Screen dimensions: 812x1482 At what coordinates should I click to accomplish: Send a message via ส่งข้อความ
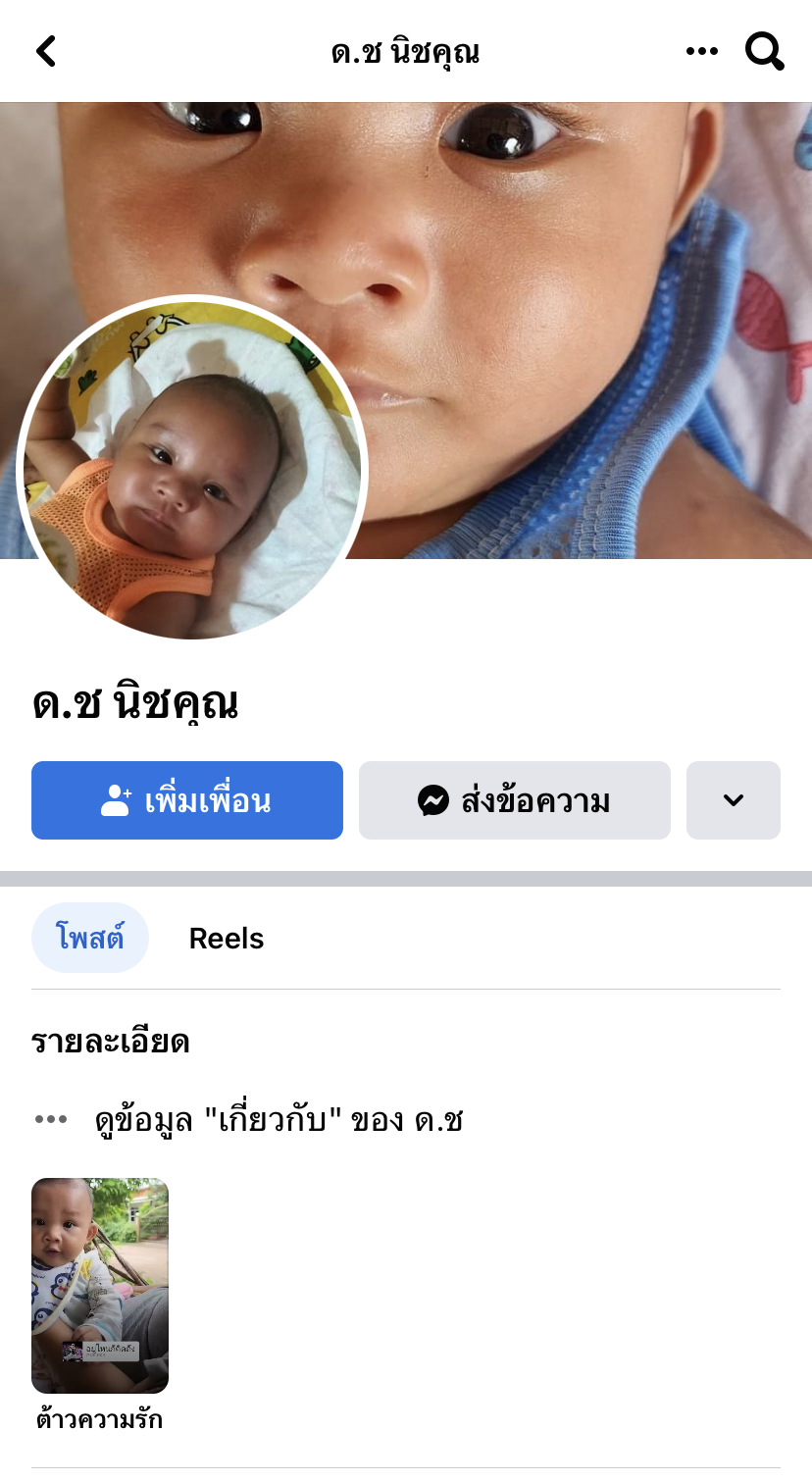tap(514, 800)
